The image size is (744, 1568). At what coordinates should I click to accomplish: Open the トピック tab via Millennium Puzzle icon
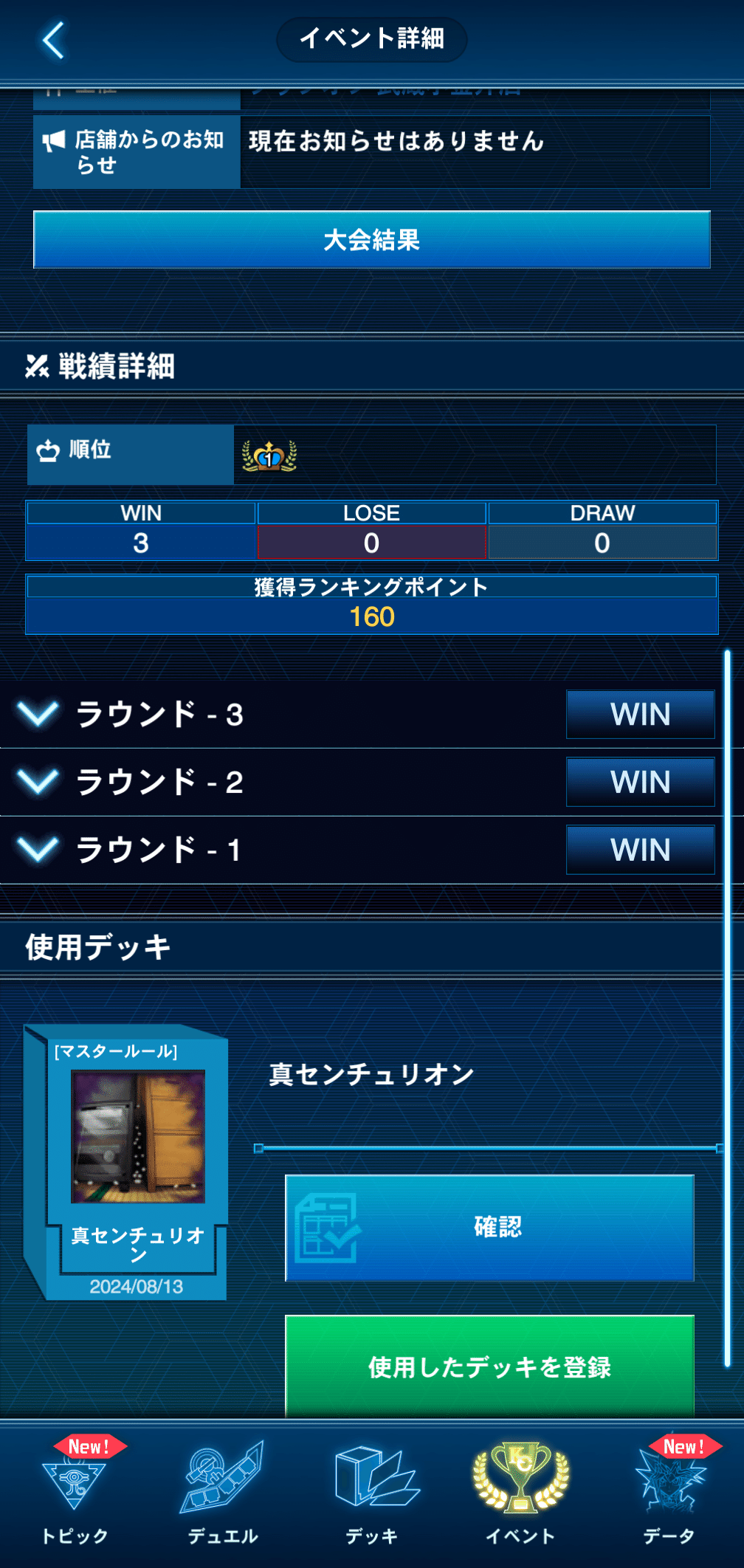[x=74, y=1487]
